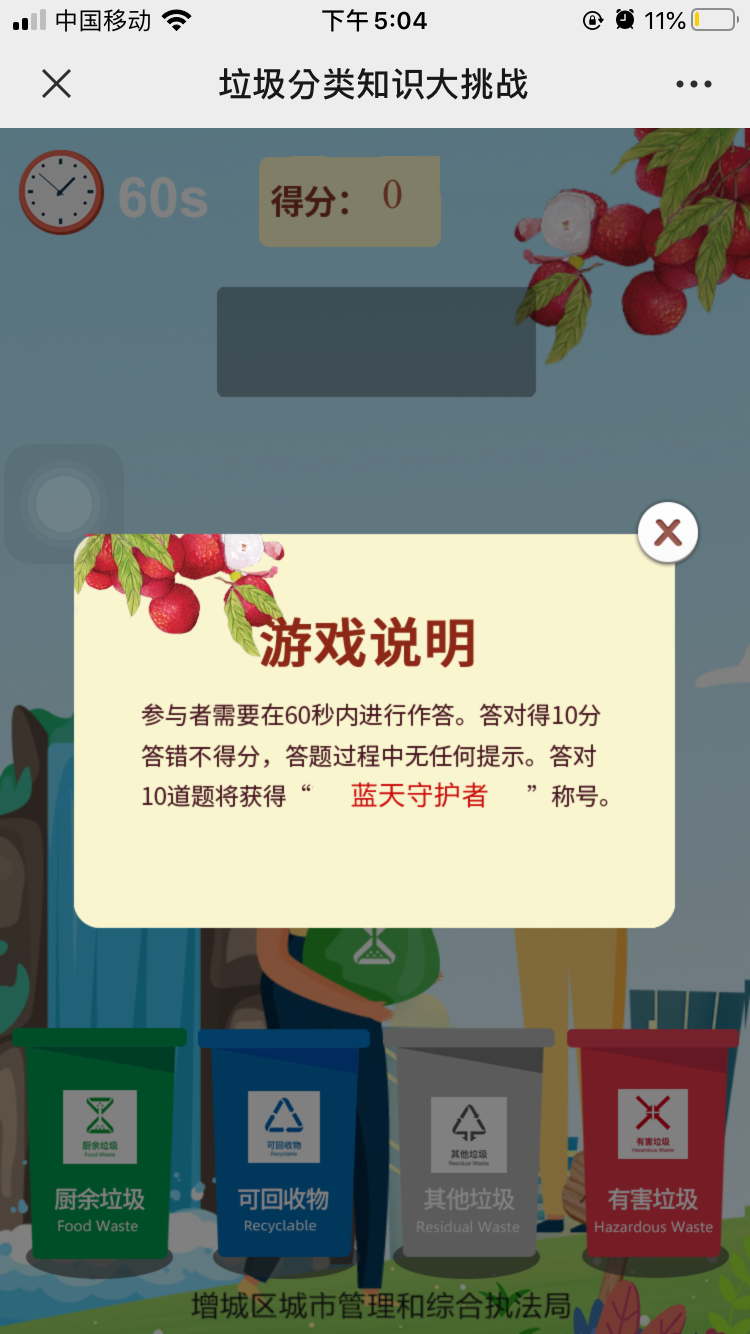Dismiss the 游戏说明 instructions popup

tap(667, 532)
